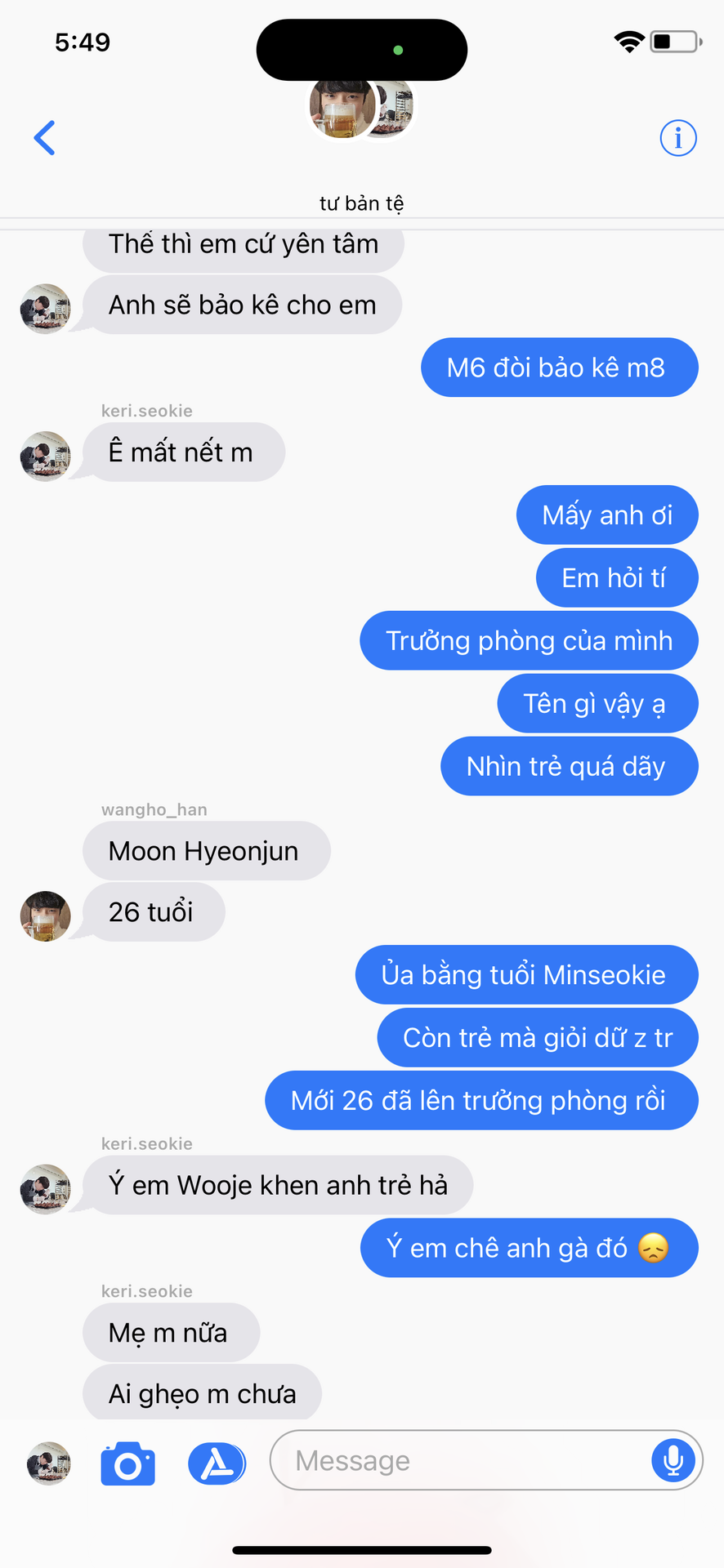Open keri.seokie's avatar beside Ê mất nết m
Screen dimensions: 724x1568
pyautogui.click(x=45, y=456)
